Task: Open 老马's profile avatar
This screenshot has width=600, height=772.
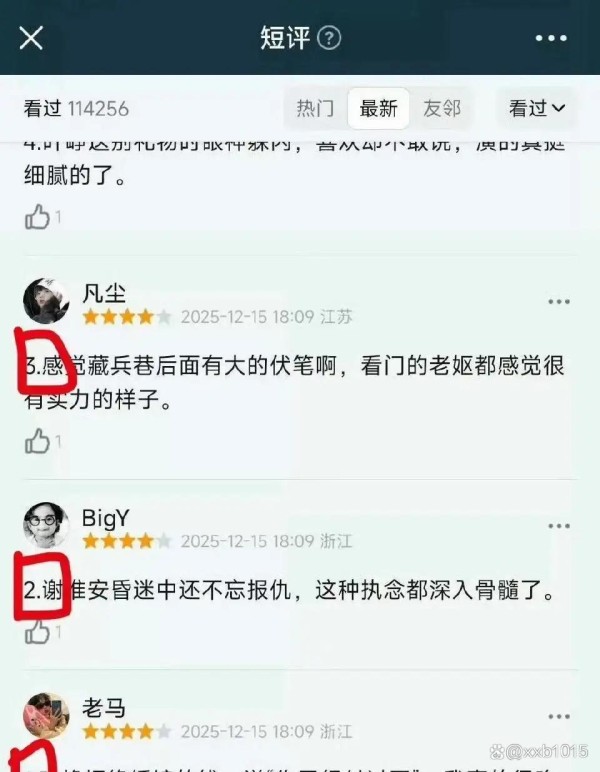Action: [x=46, y=716]
